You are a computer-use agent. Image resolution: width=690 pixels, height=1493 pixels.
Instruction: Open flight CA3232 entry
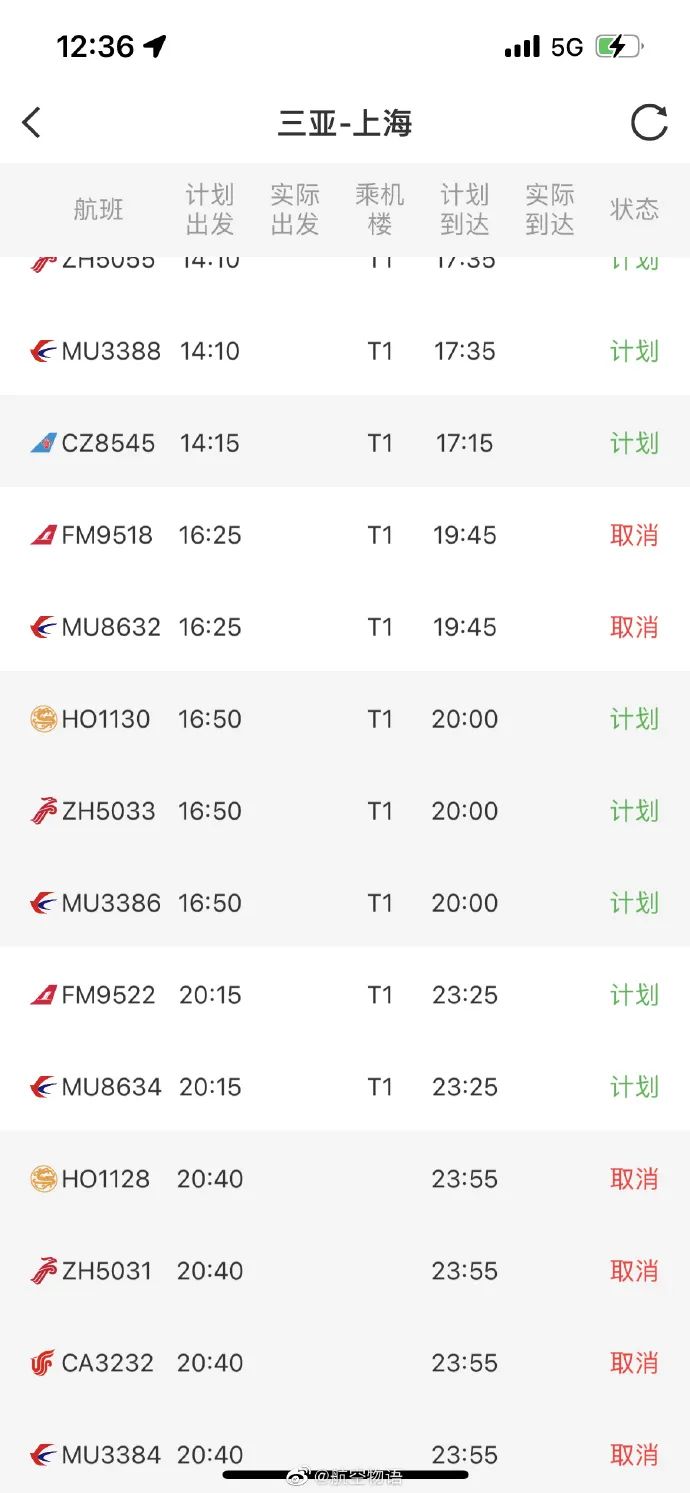click(345, 1363)
